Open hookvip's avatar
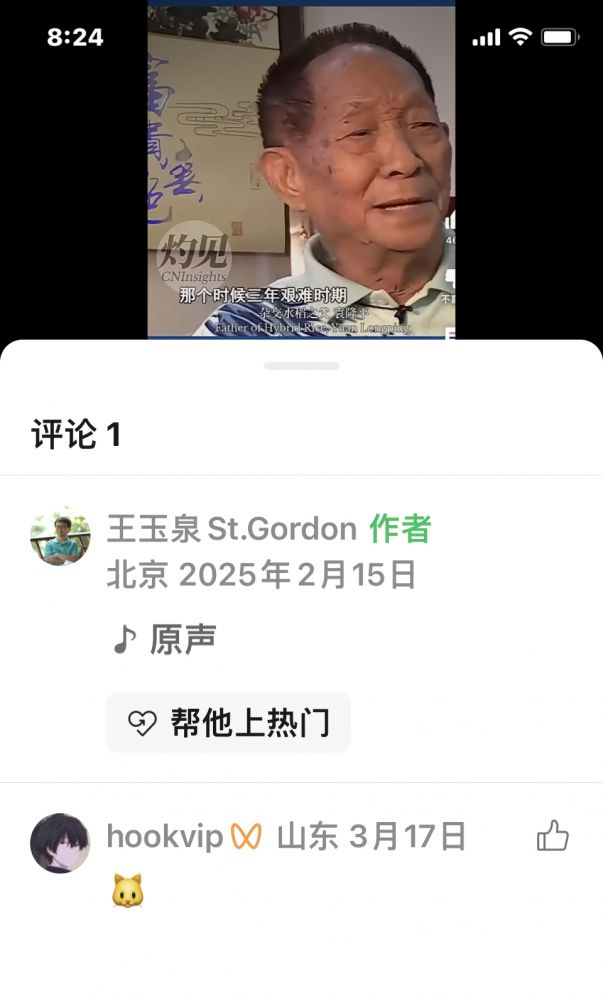This screenshot has height=1000, width=603. pyautogui.click(x=60, y=843)
